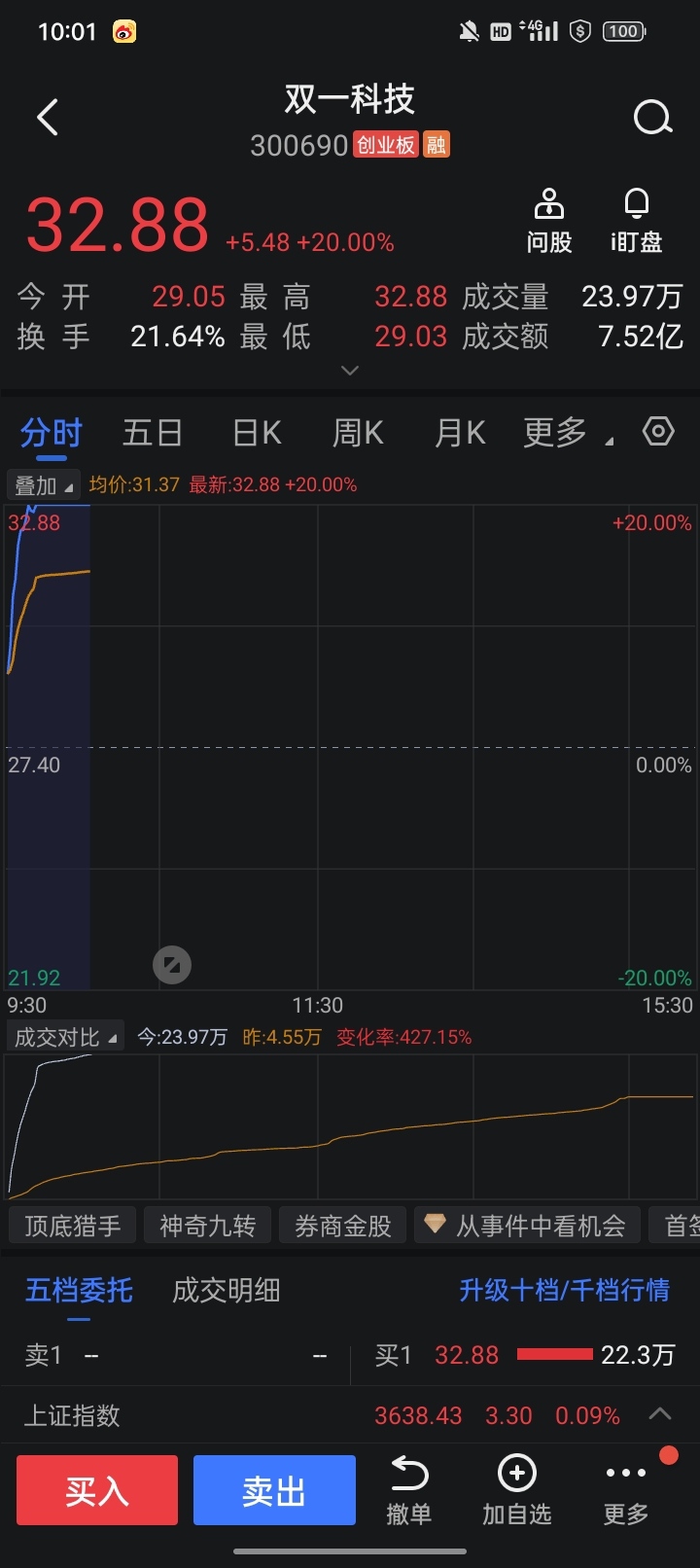Switch to 日K chart tab
The height and width of the screenshot is (1568, 700).
click(258, 433)
